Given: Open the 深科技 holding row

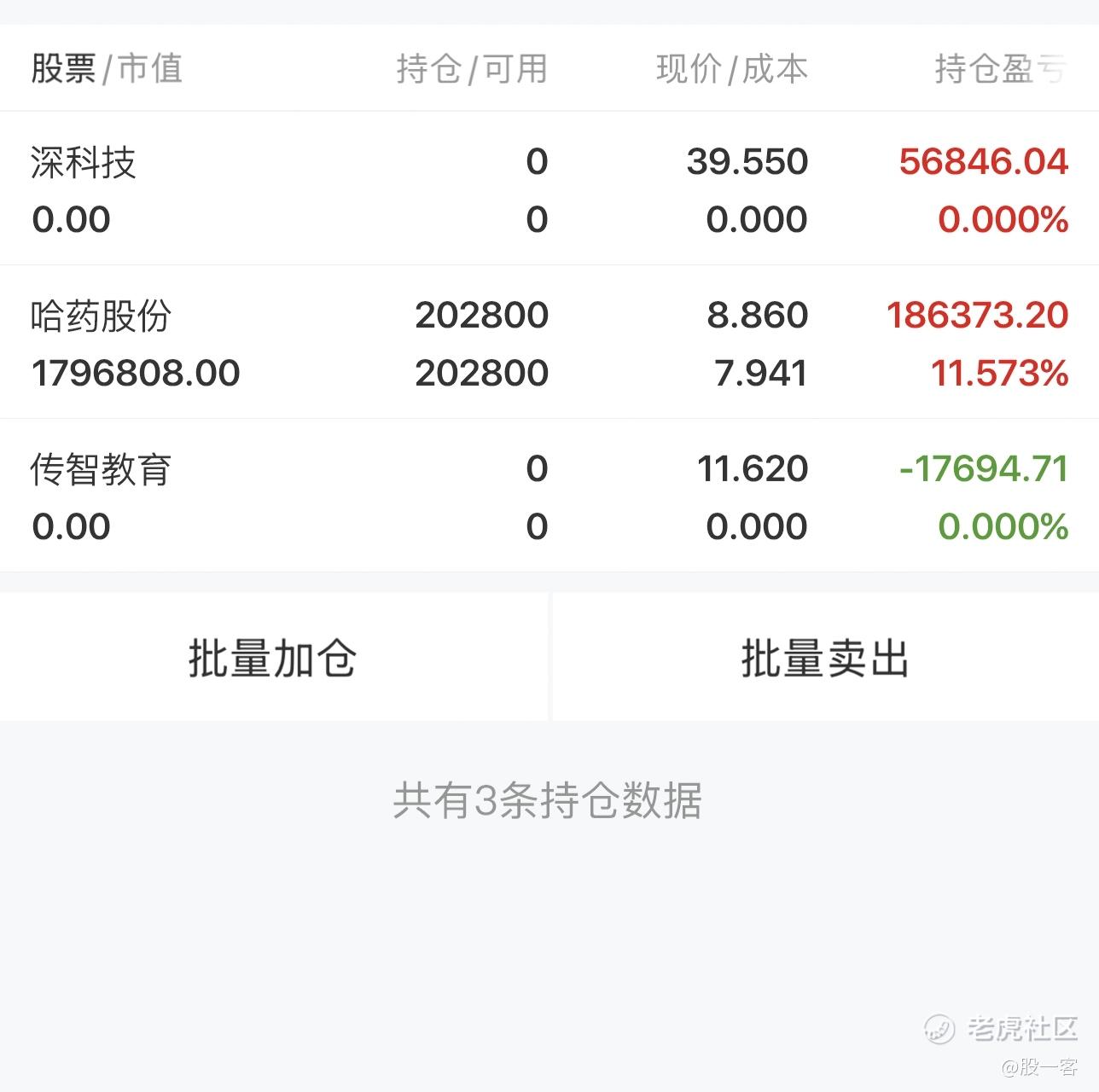Looking at the screenshot, I should coord(549,189).
